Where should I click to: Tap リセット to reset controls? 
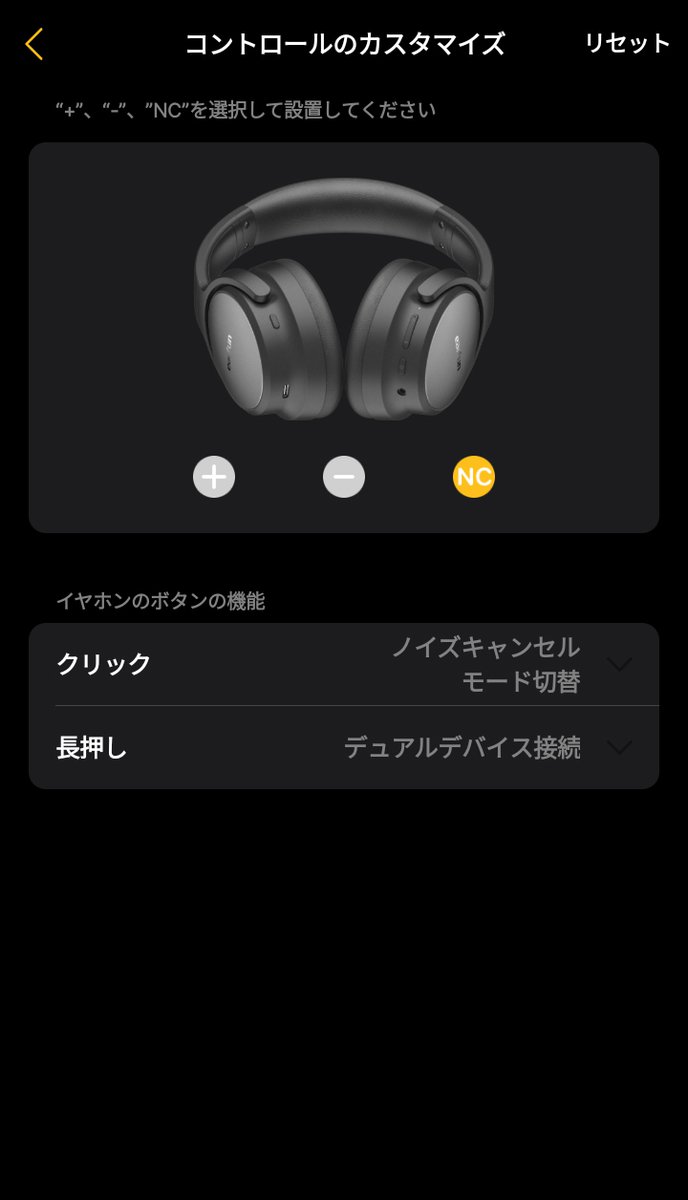[x=627, y=44]
